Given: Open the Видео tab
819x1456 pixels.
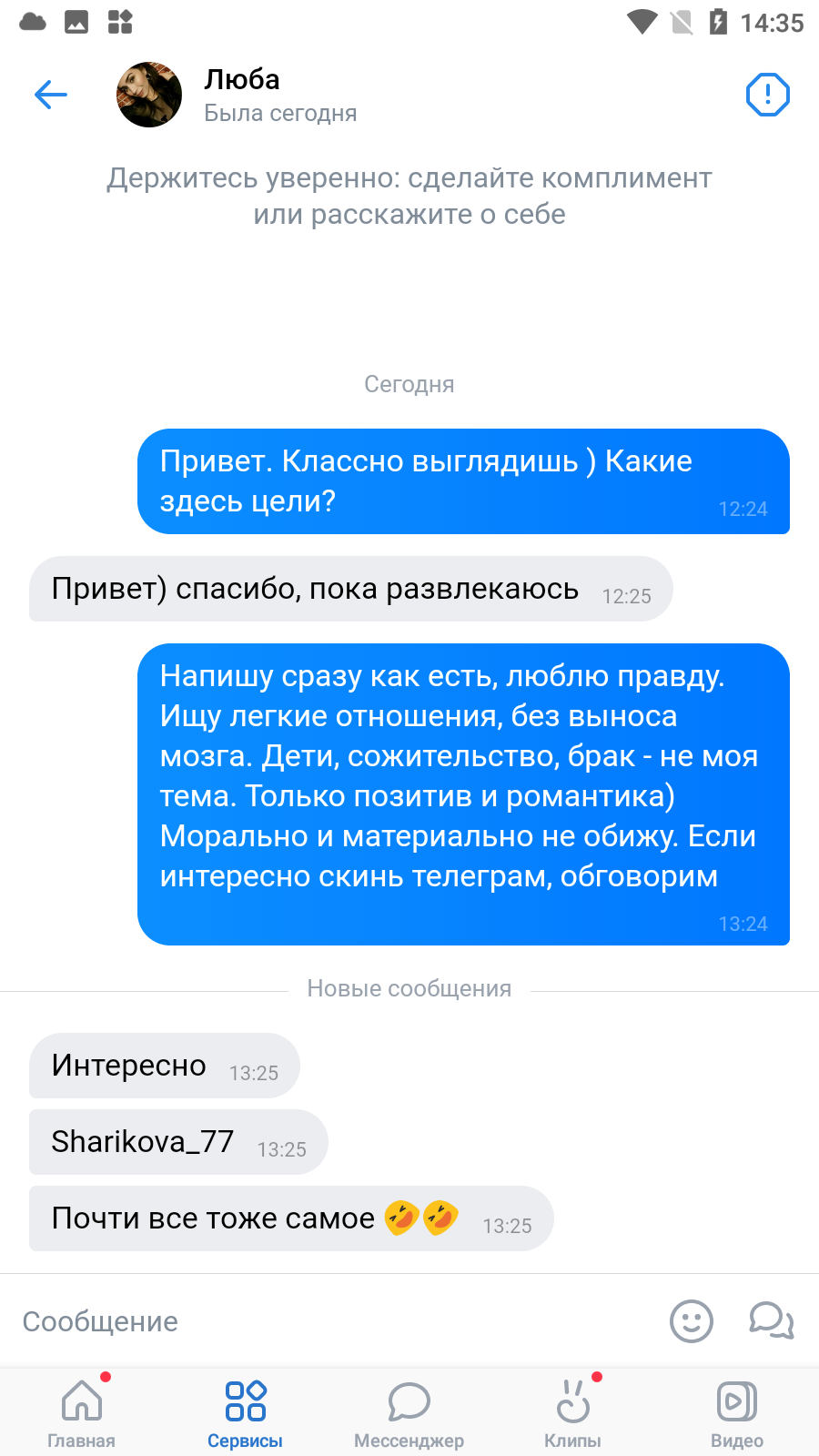Looking at the screenshot, I should [737, 1412].
